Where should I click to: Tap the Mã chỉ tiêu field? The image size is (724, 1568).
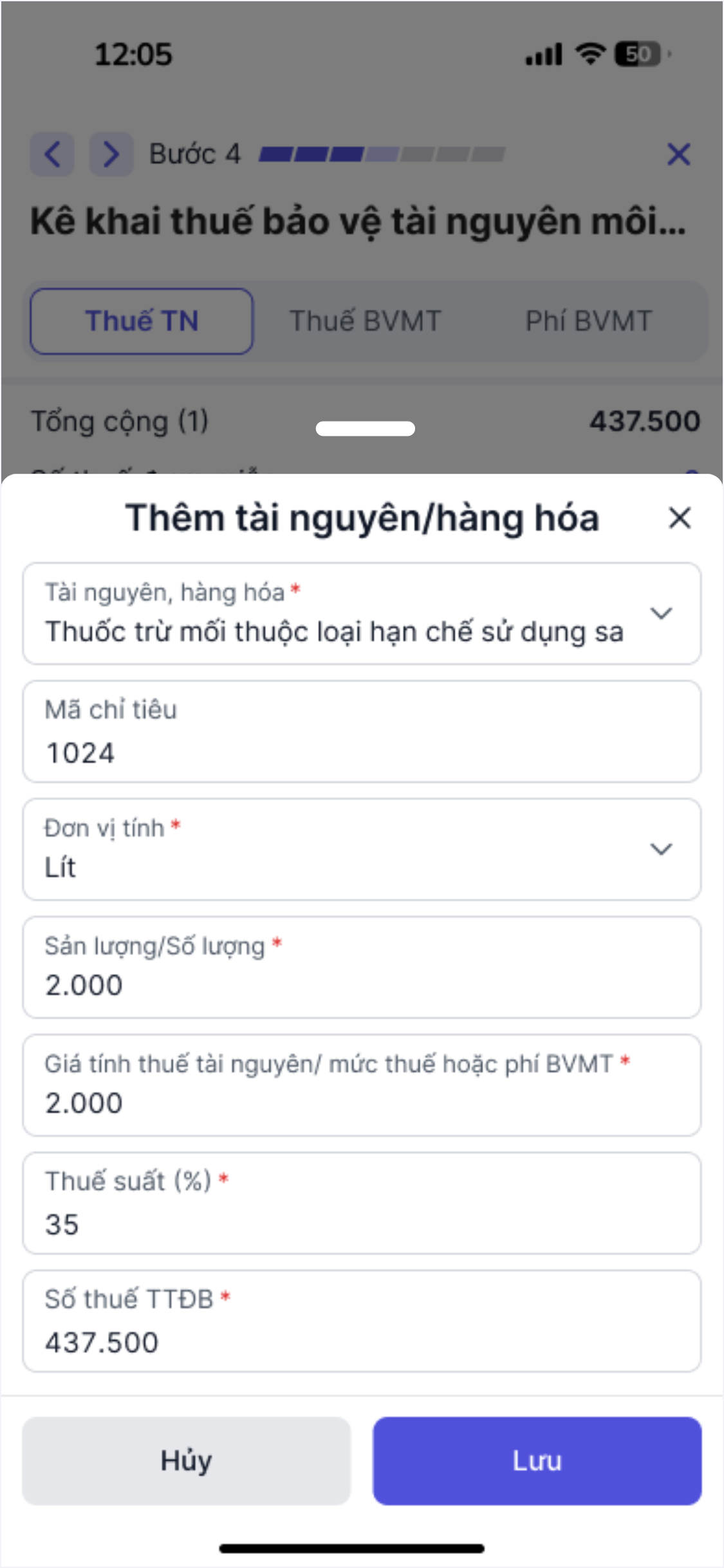click(x=362, y=732)
